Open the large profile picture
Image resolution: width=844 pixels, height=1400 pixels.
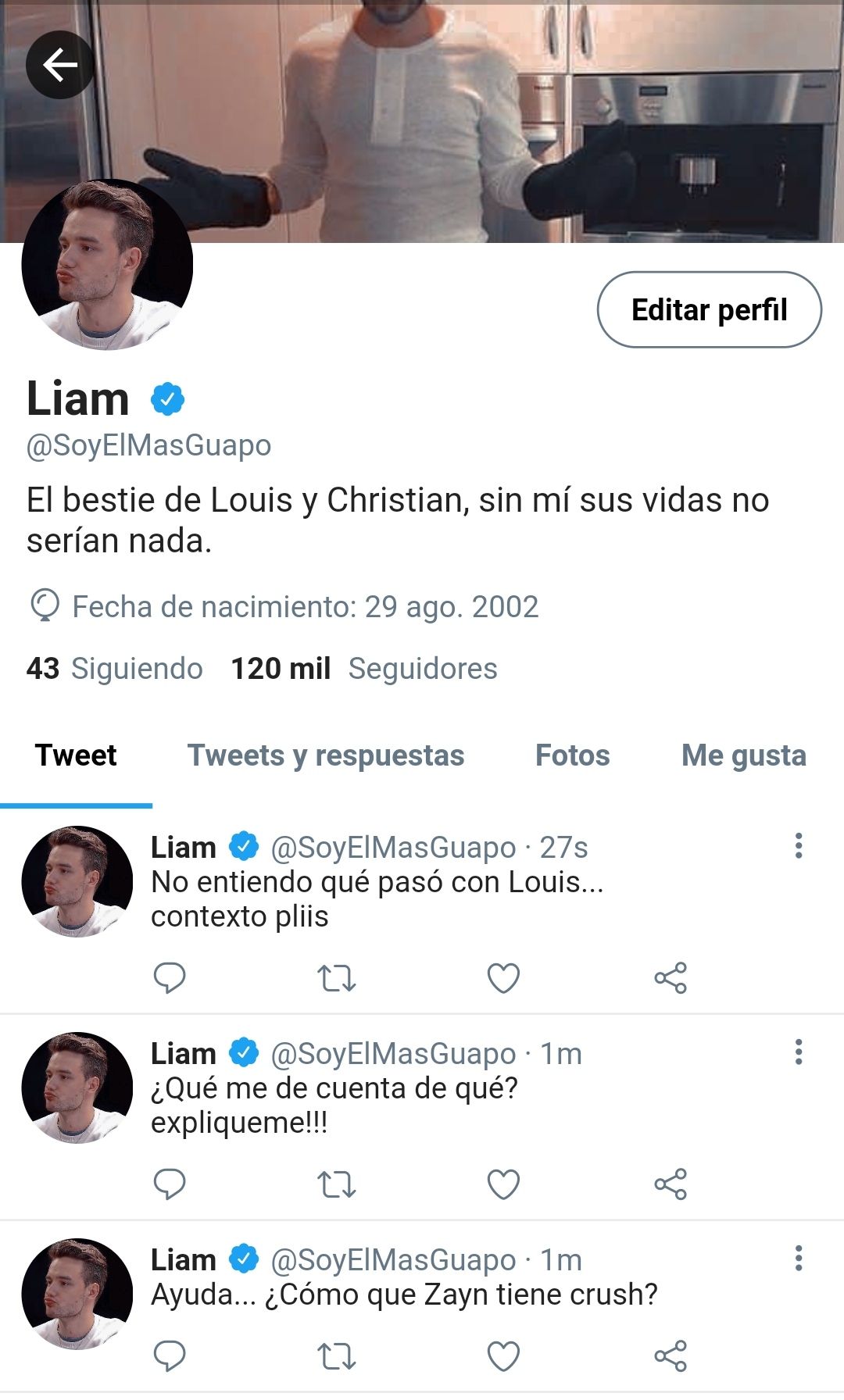click(107, 264)
